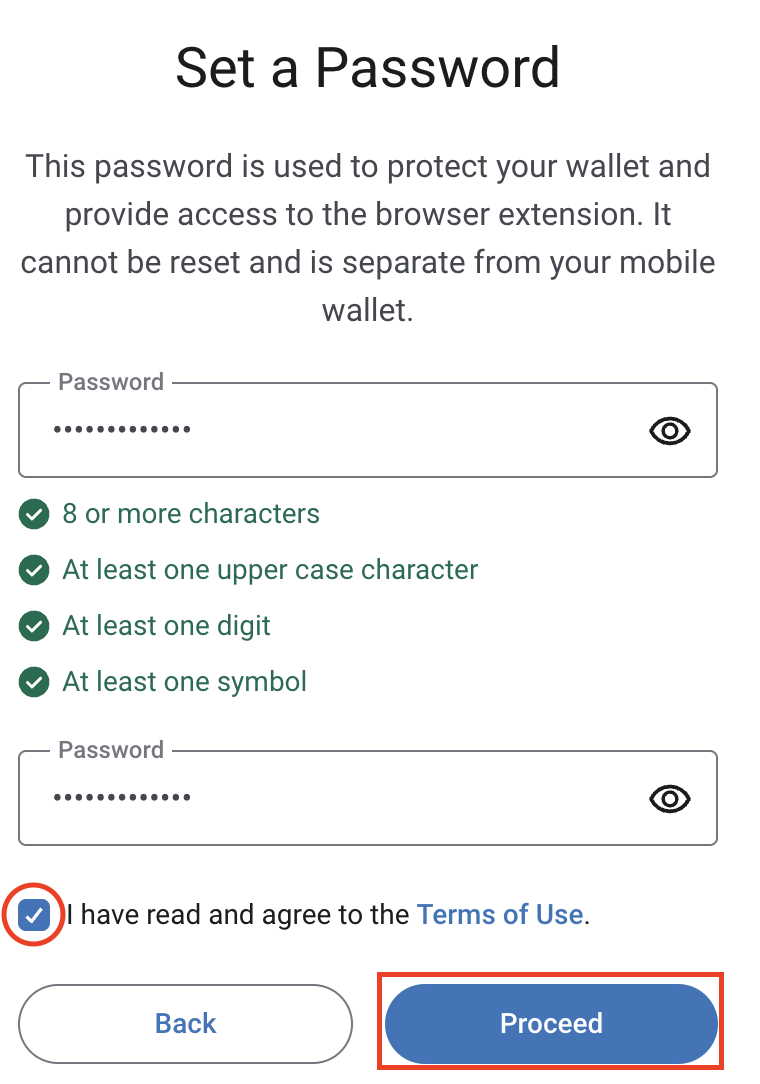Click the "At least one digit" checkmark icon
The height and width of the screenshot is (1084, 760).
coord(35,625)
